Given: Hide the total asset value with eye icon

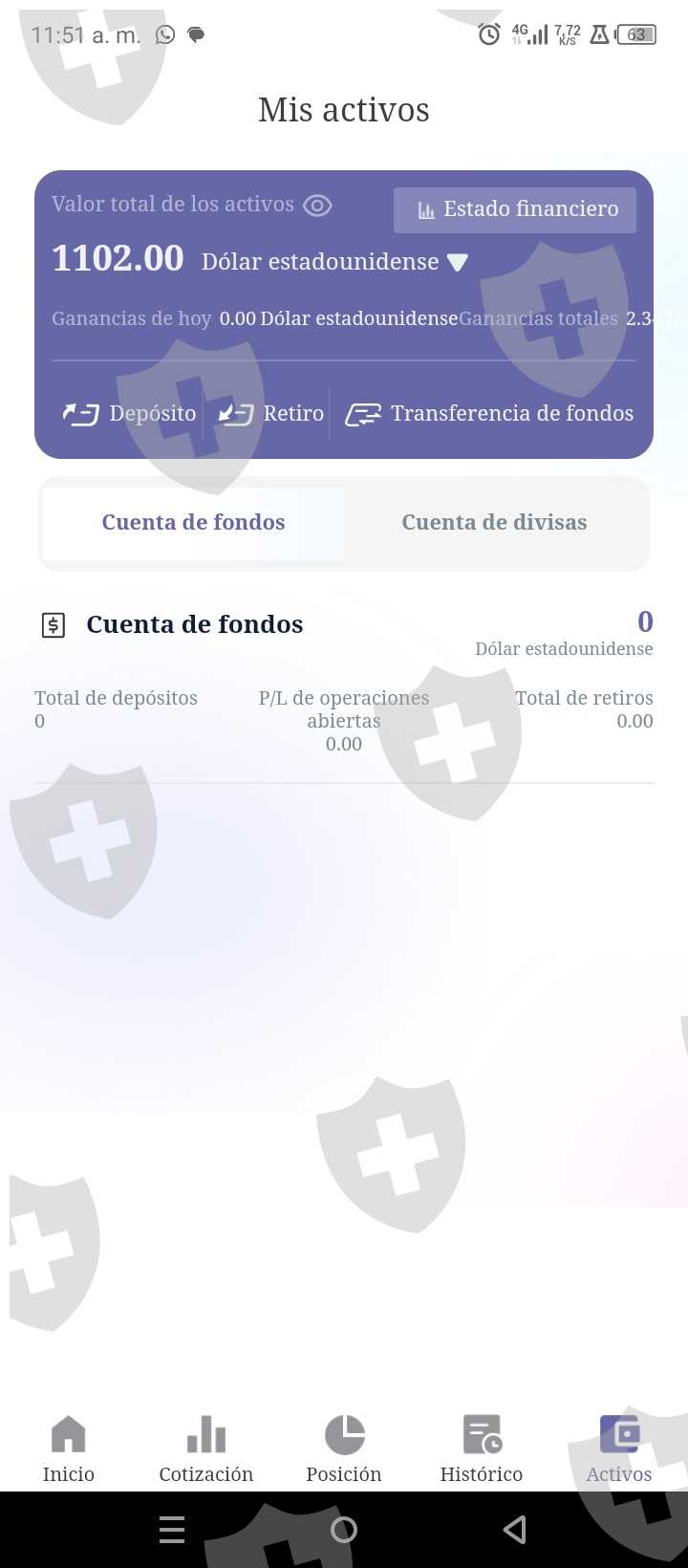Looking at the screenshot, I should coord(317,206).
